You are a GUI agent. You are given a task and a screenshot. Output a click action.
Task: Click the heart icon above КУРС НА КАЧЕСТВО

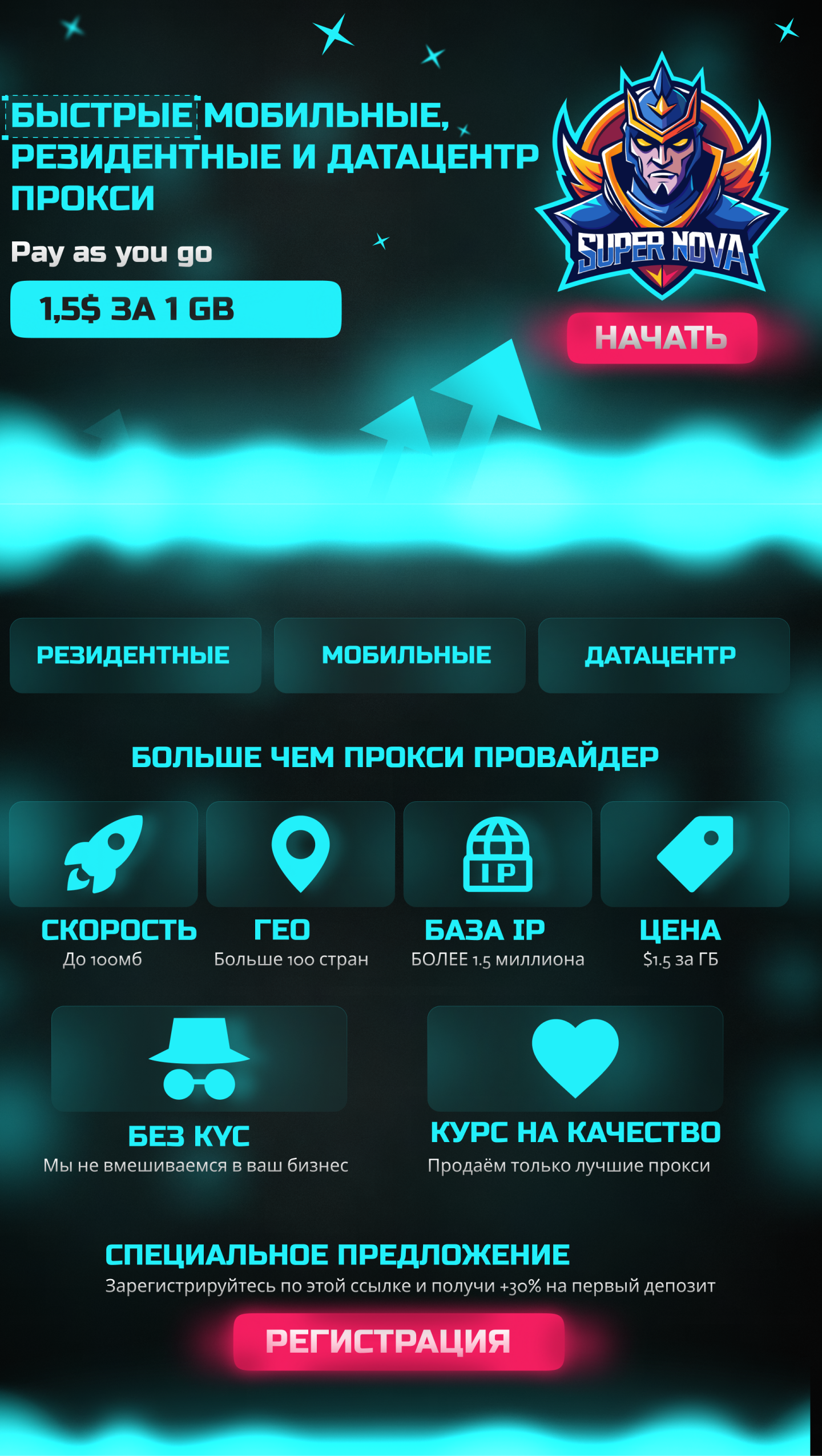577,1059
